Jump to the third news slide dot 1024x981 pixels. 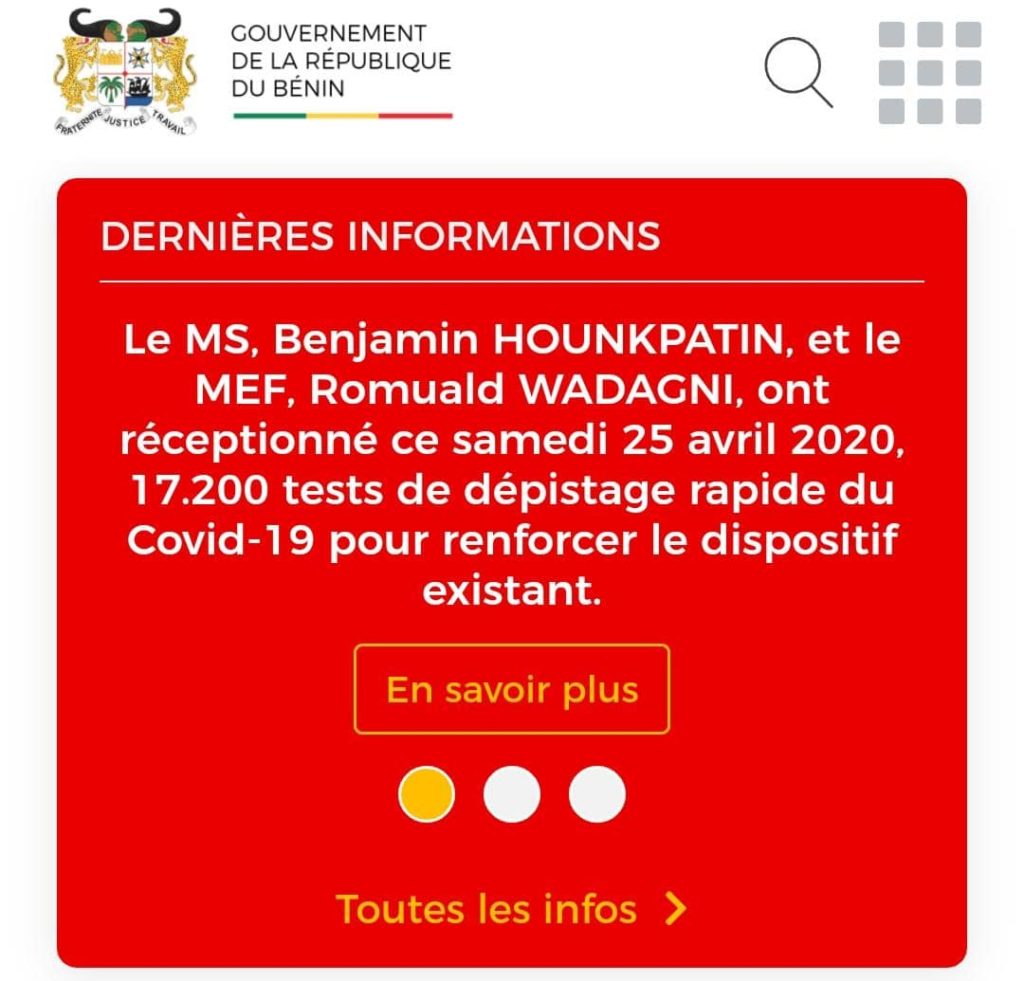(597, 795)
